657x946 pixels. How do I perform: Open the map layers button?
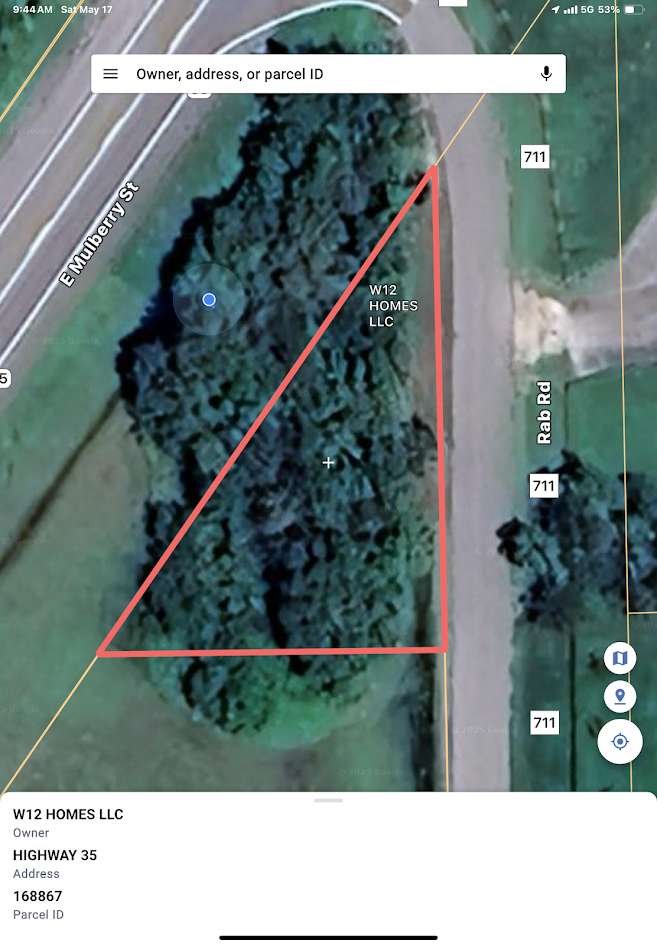[620, 658]
